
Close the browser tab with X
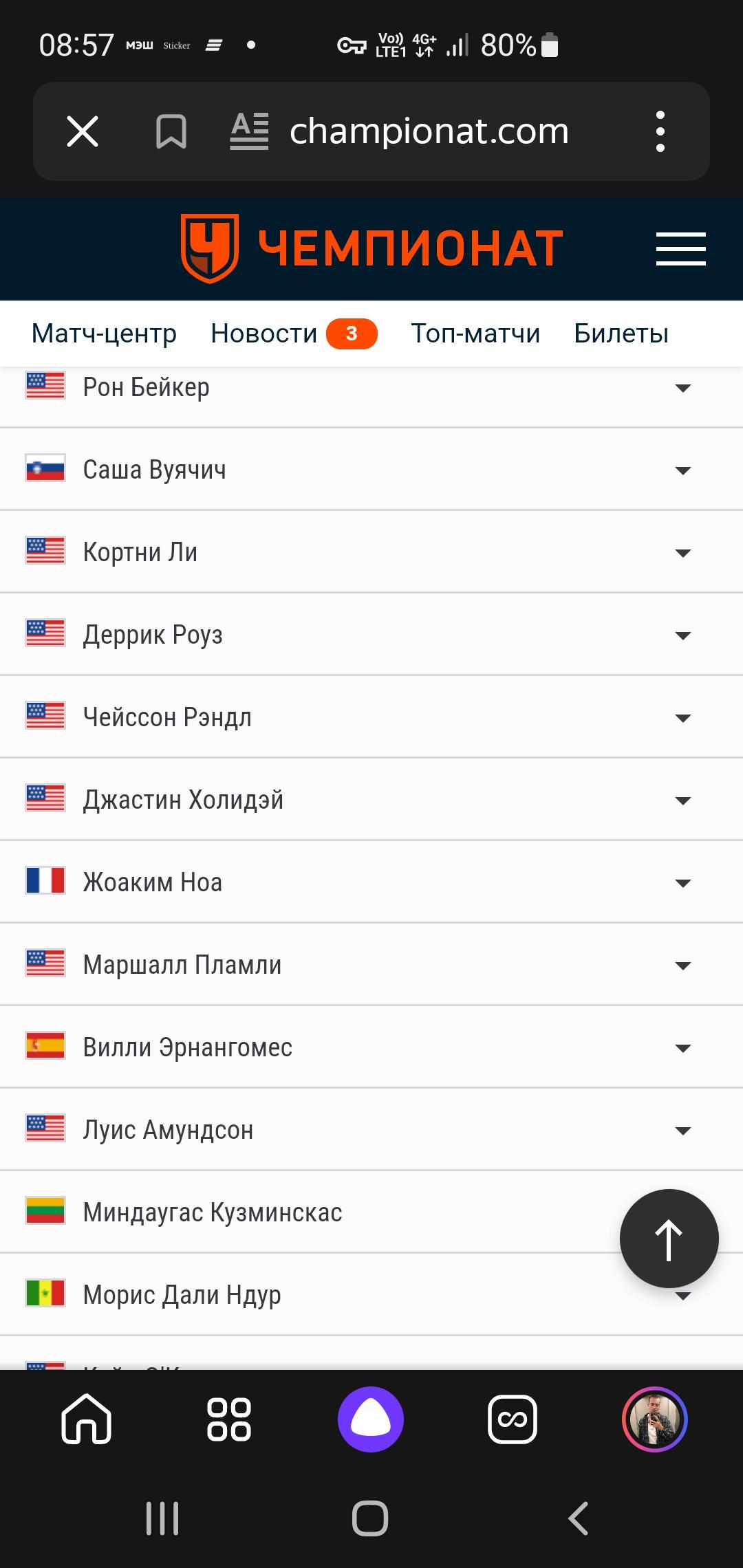(x=83, y=131)
